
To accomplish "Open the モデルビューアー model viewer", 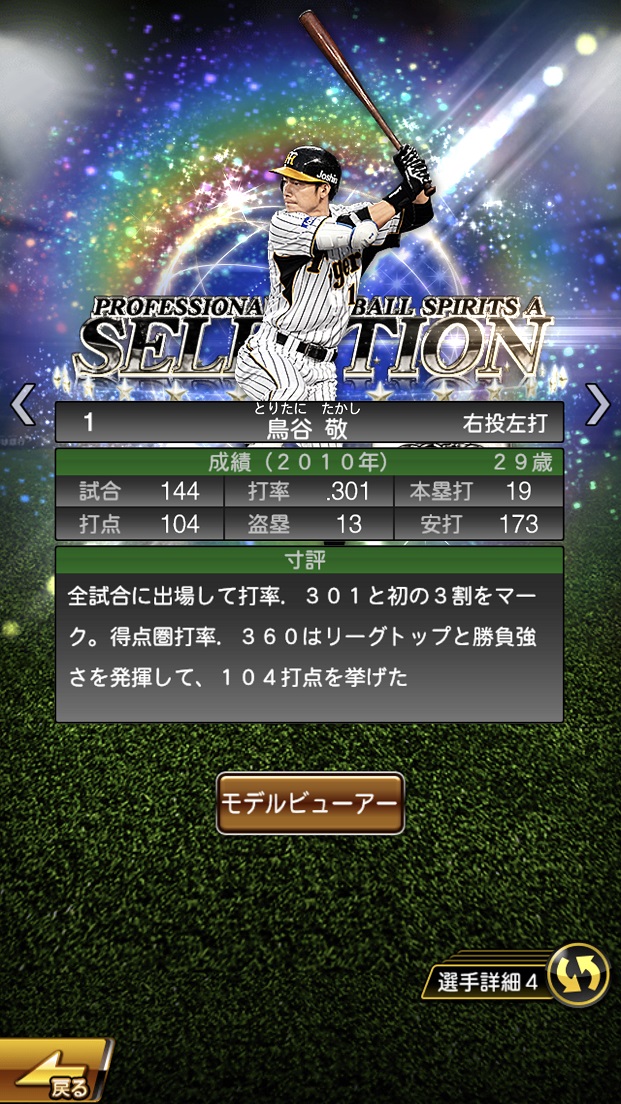I will point(310,803).
